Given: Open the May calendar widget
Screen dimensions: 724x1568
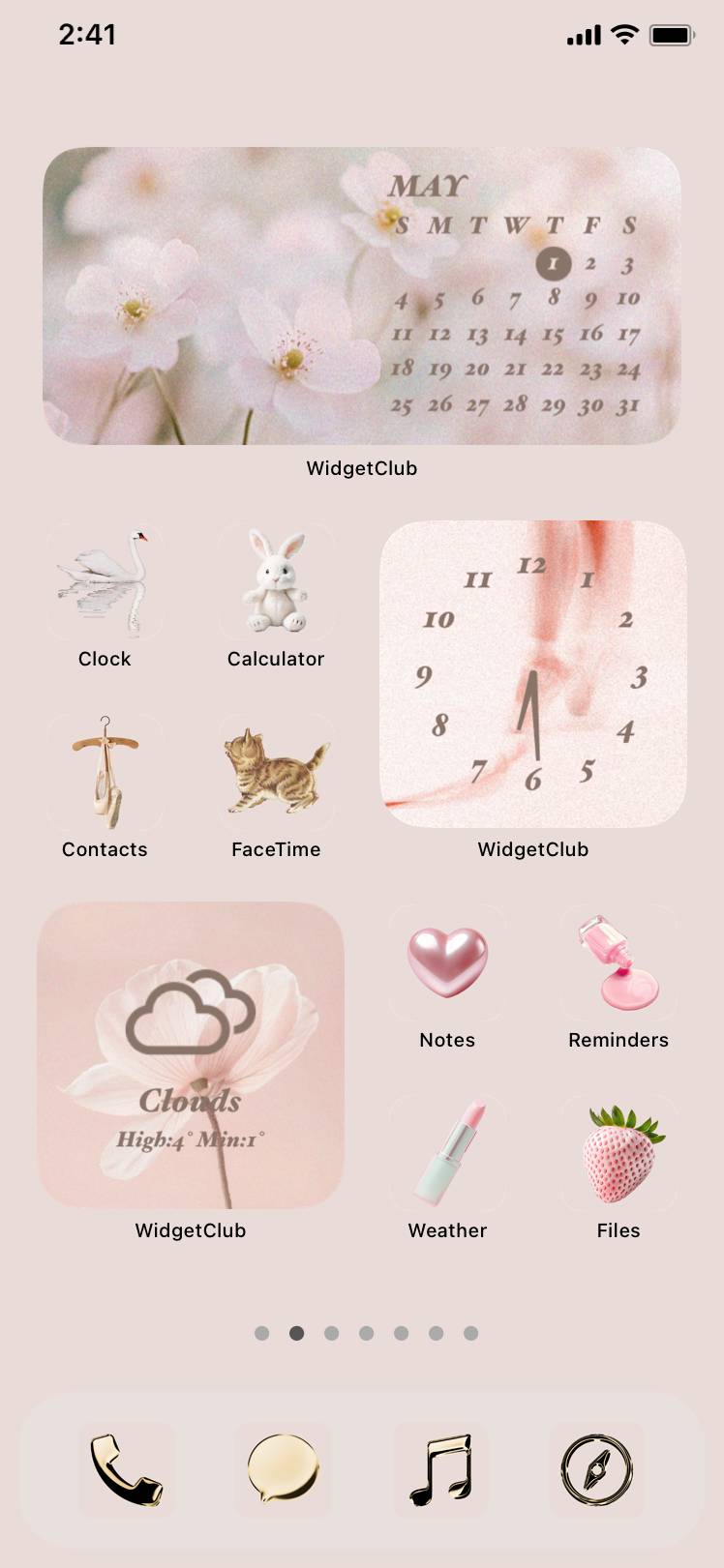Looking at the screenshot, I should (x=362, y=296).
